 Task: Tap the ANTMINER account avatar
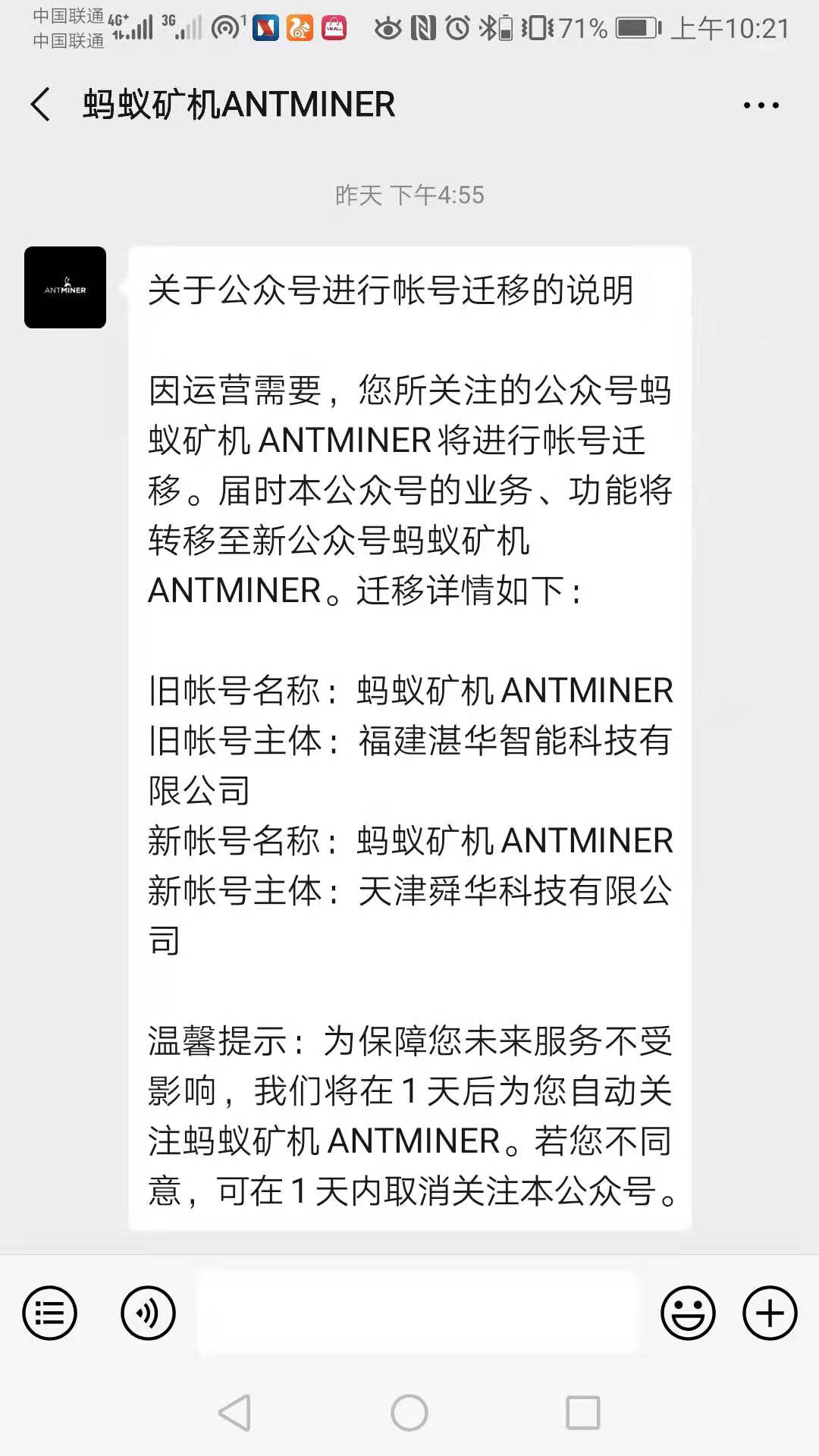[x=64, y=287]
